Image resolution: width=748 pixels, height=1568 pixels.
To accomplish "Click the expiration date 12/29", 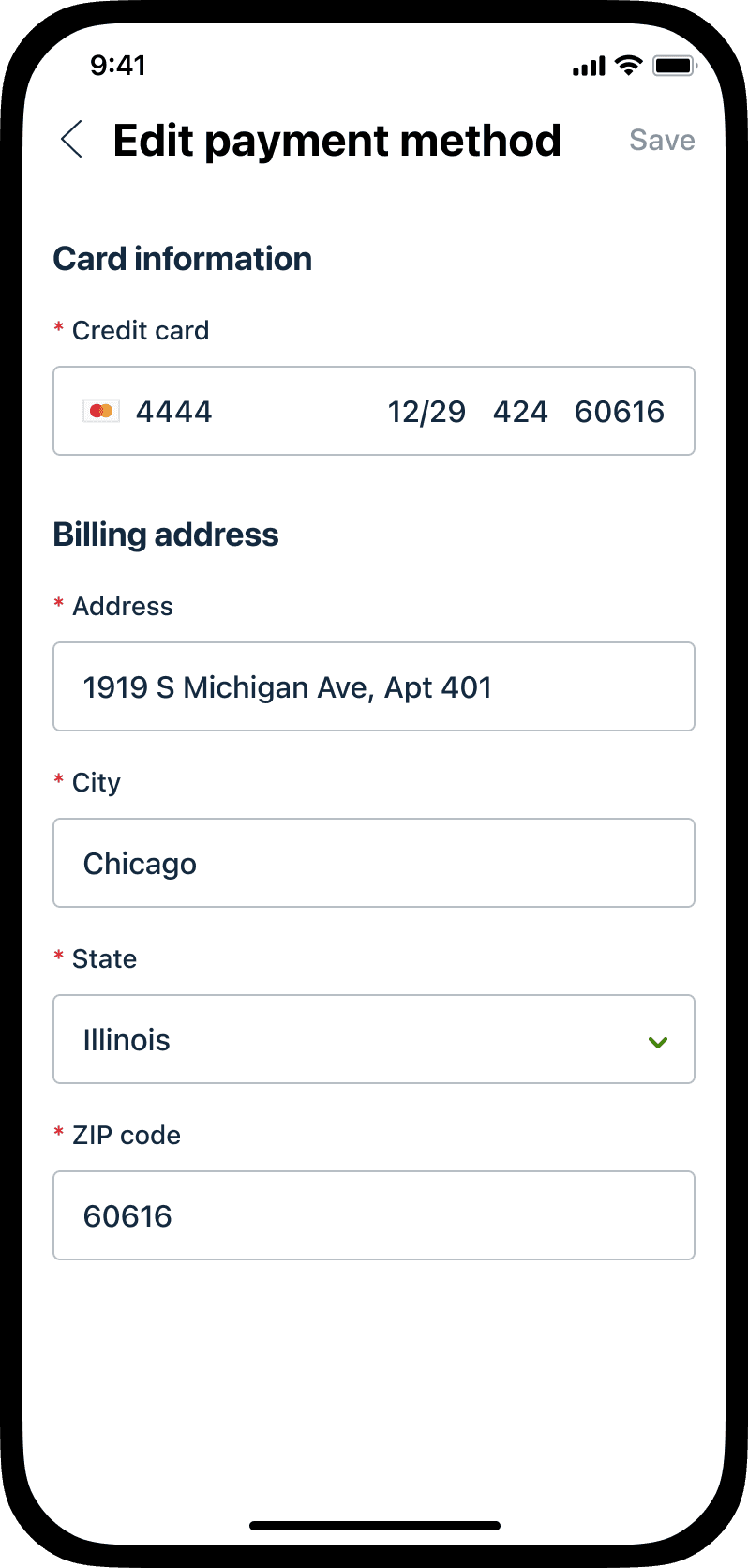I will tap(427, 411).
